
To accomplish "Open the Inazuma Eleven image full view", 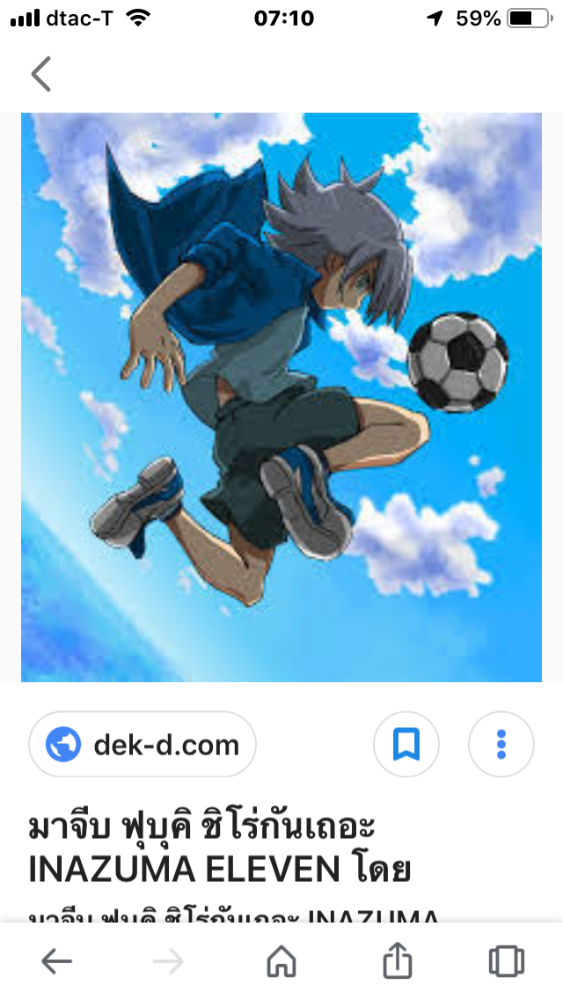I will (x=281, y=397).
